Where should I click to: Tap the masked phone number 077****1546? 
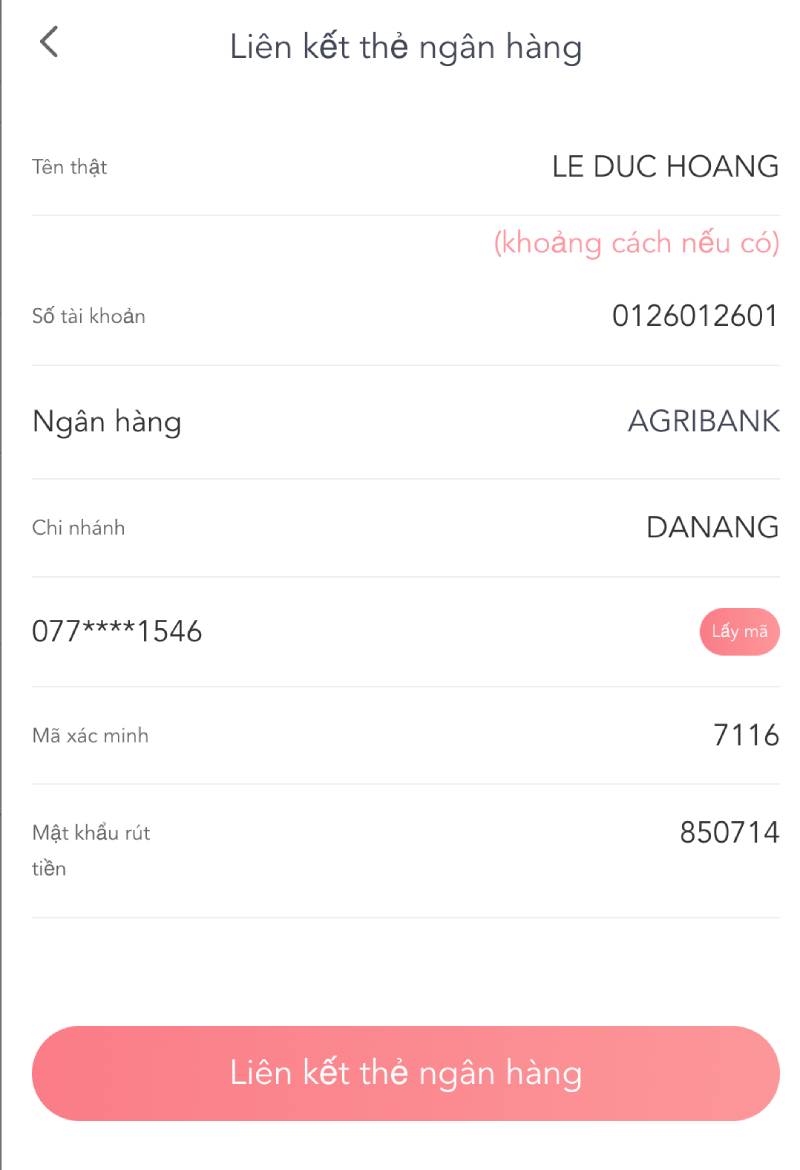pos(117,631)
